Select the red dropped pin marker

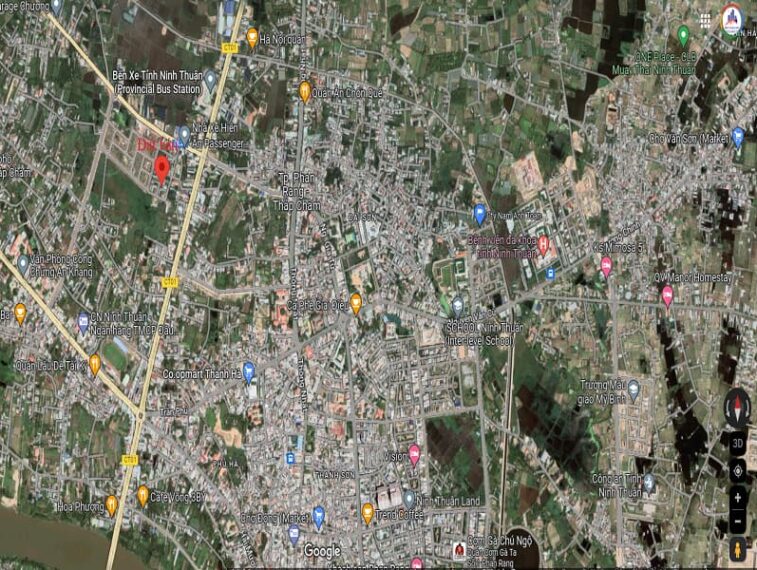(162, 168)
